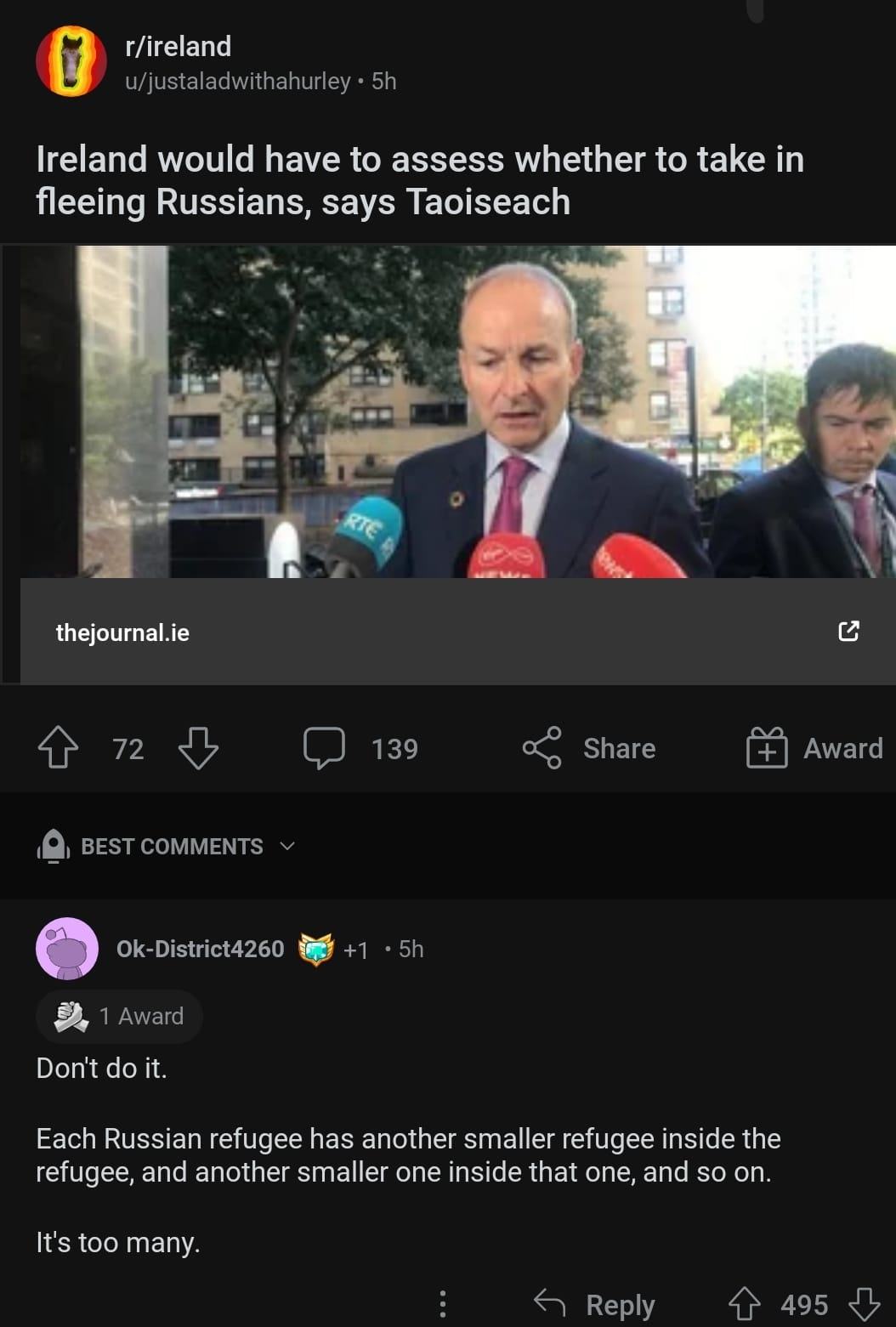Image resolution: width=896 pixels, height=1327 pixels.
Task: Reply to Ok-District4260's comment
Action: tap(595, 1304)
